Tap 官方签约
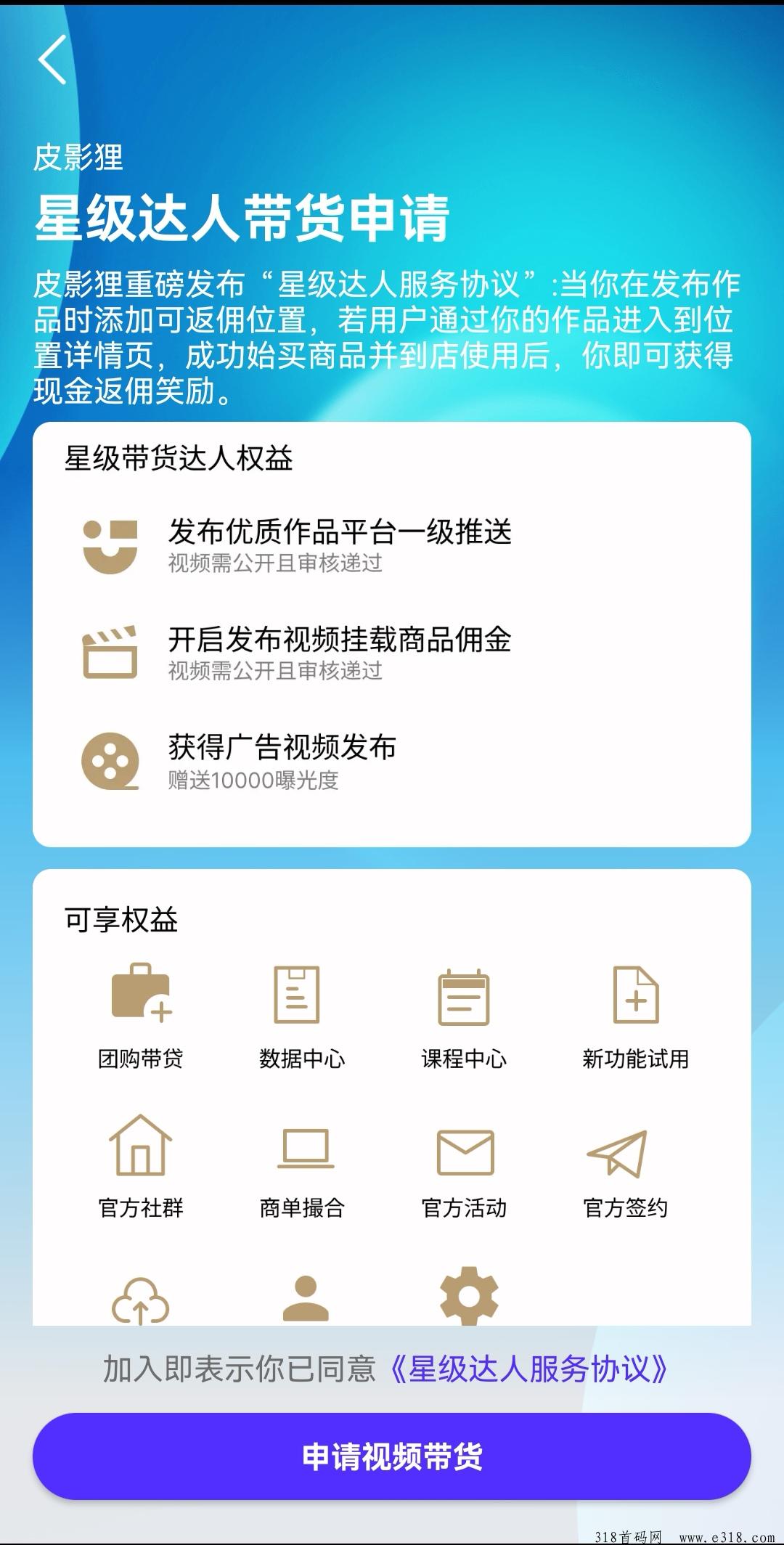784x1545 pixels. (x=625, y=1167)
